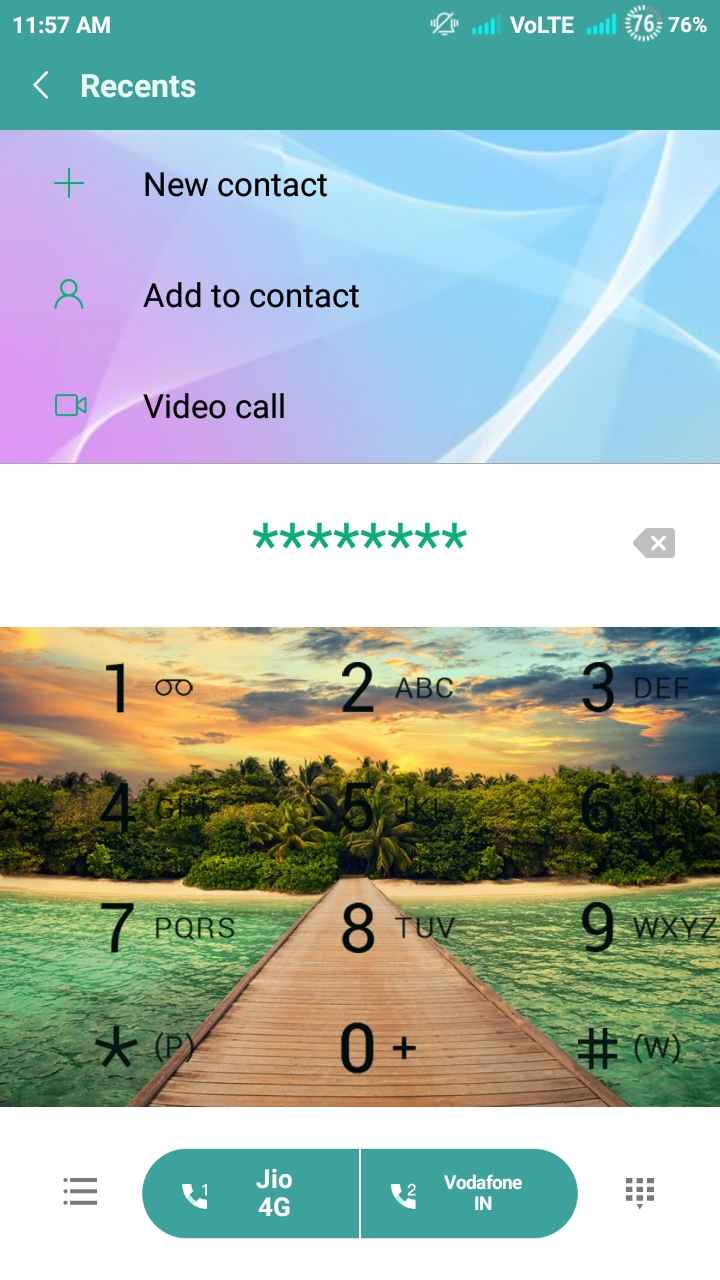Go back from the Recents screen

coord(41,86)
